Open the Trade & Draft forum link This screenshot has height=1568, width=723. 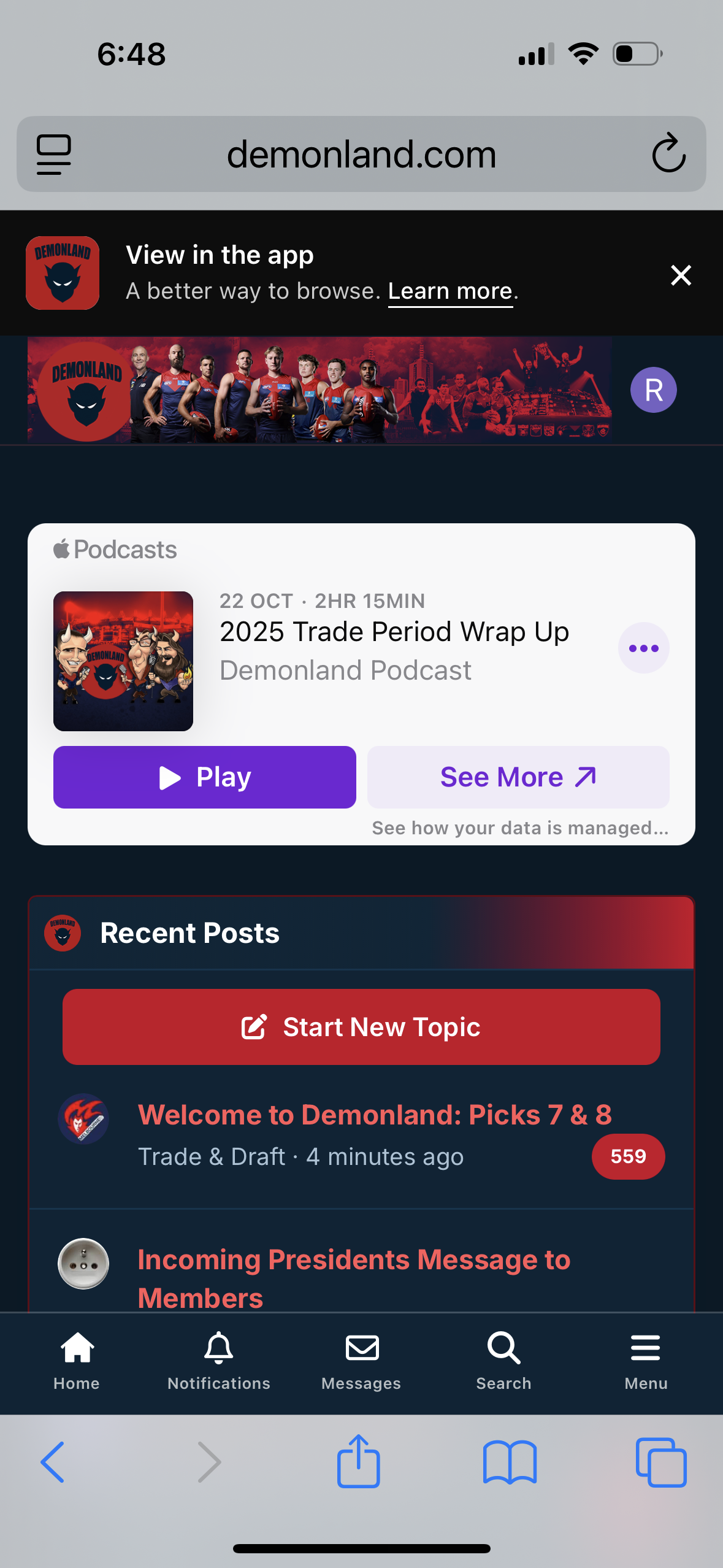tap(212, 1157)
